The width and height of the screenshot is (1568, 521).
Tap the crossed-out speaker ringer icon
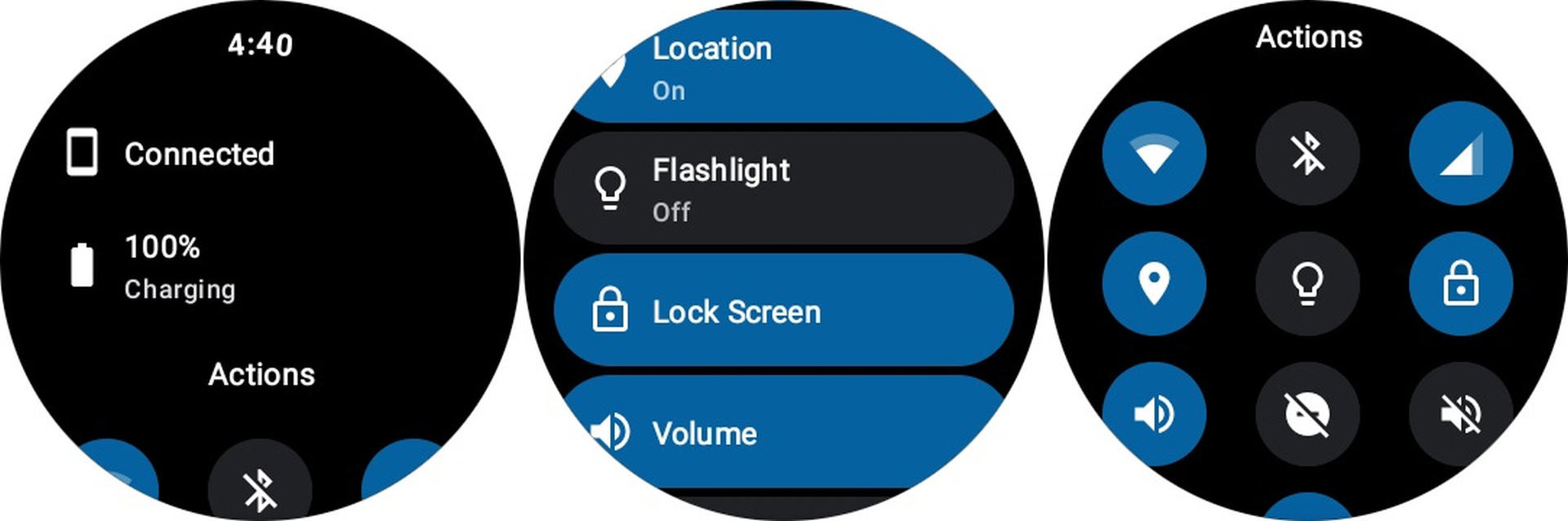click(x=1461, y=414)
